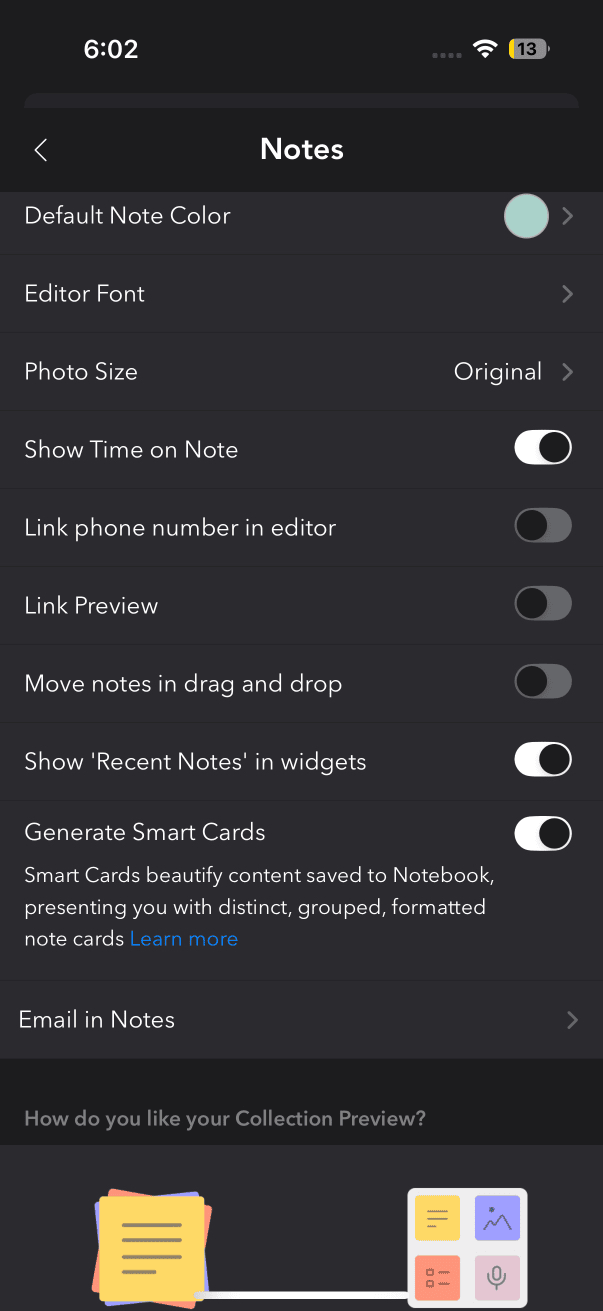Turn on Link Preview
This screenshot has width=603, height=1311.
coord(543,604)
